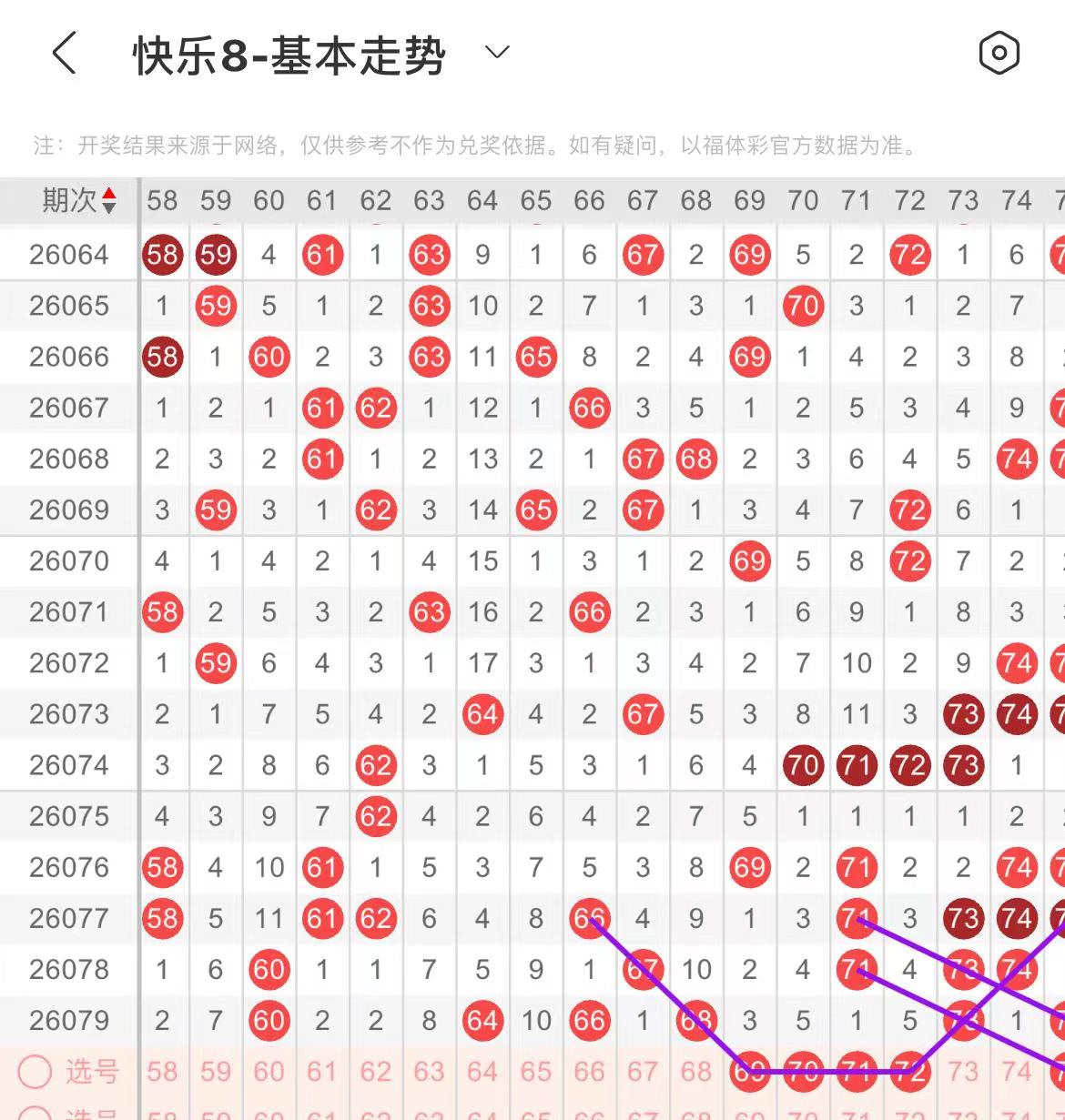Select number 73 in the first 选号 row
The height and width of the screenshot is (1120, 1065).
963,1072
